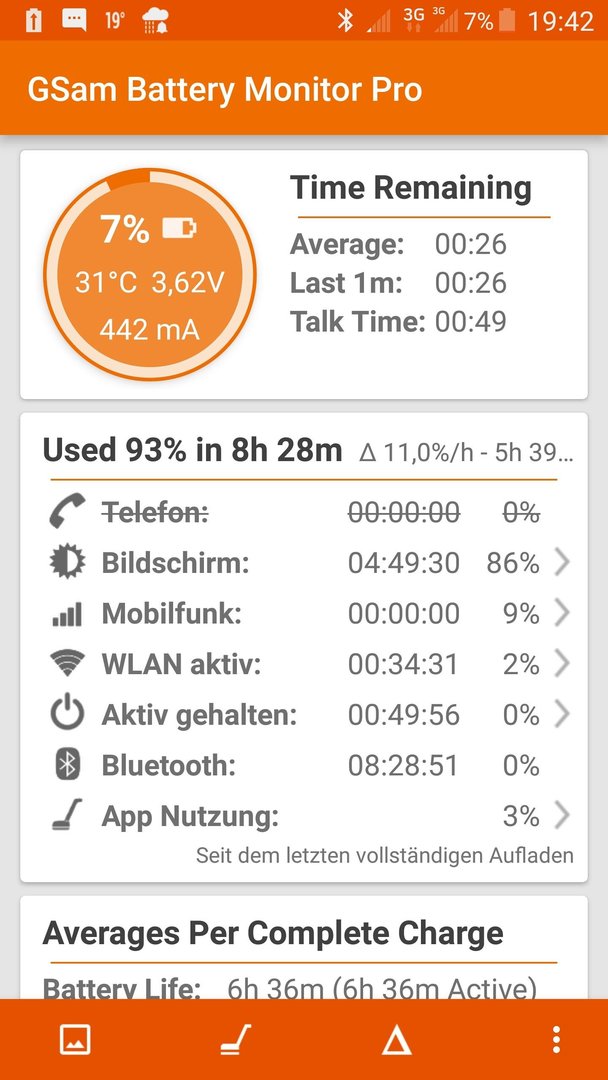
Task: Open the overflow menu with three dots
Action: pyautogui.click(x=556, y=1039)
